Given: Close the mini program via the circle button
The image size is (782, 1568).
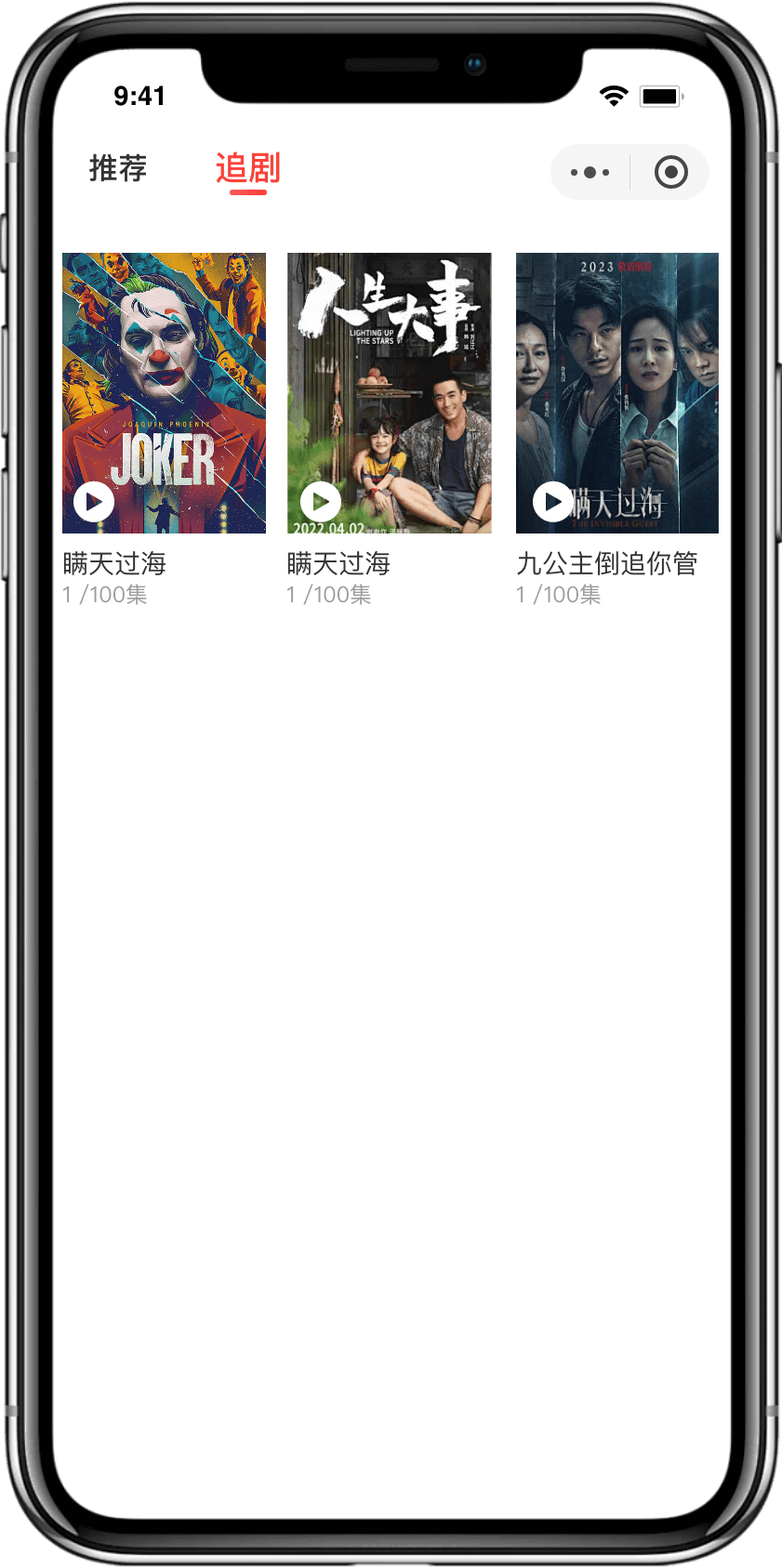Looking at the screenshot, I should point(670,172).
